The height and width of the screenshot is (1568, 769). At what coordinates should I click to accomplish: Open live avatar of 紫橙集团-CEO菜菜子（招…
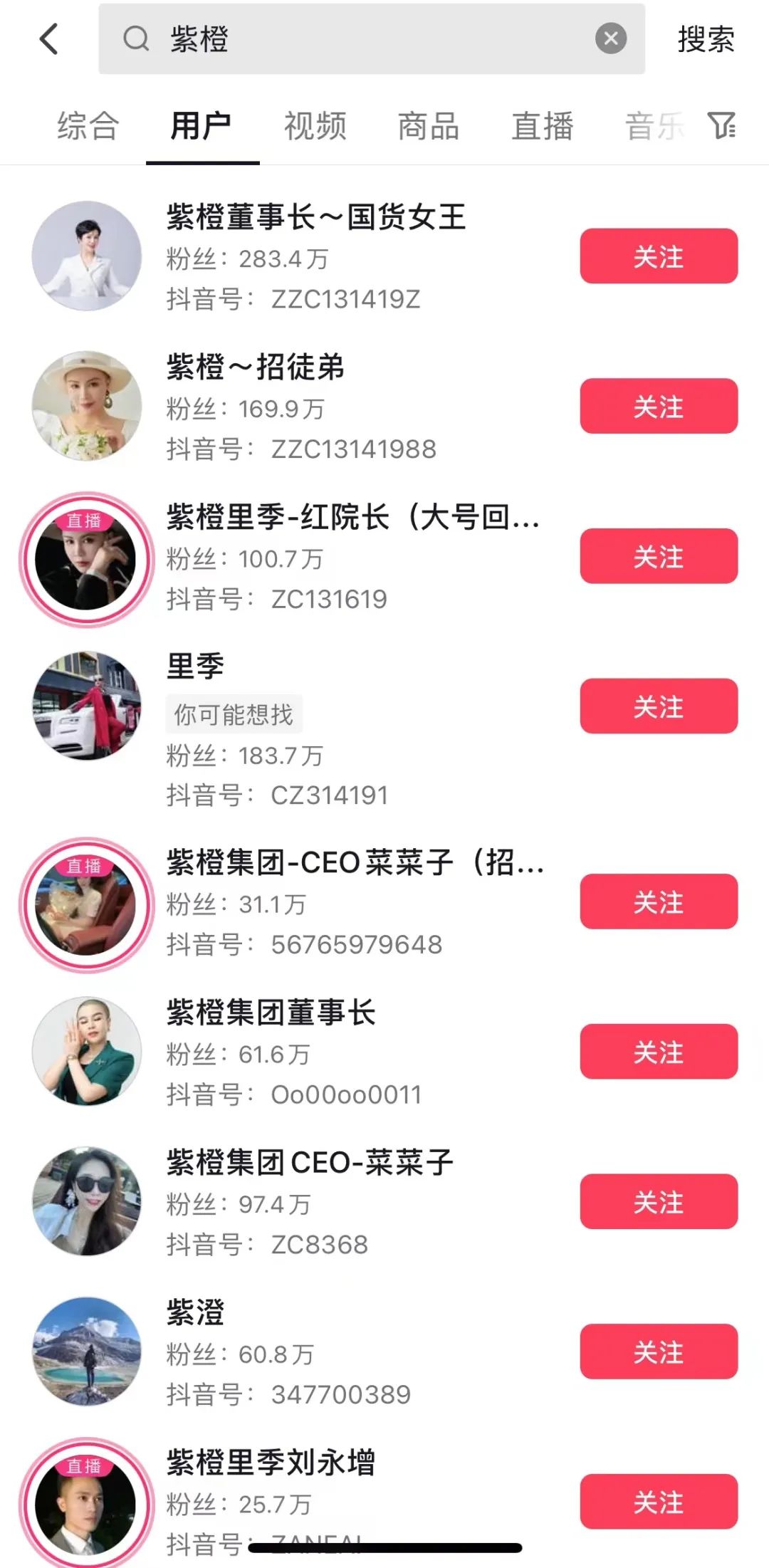click(86, 904)
